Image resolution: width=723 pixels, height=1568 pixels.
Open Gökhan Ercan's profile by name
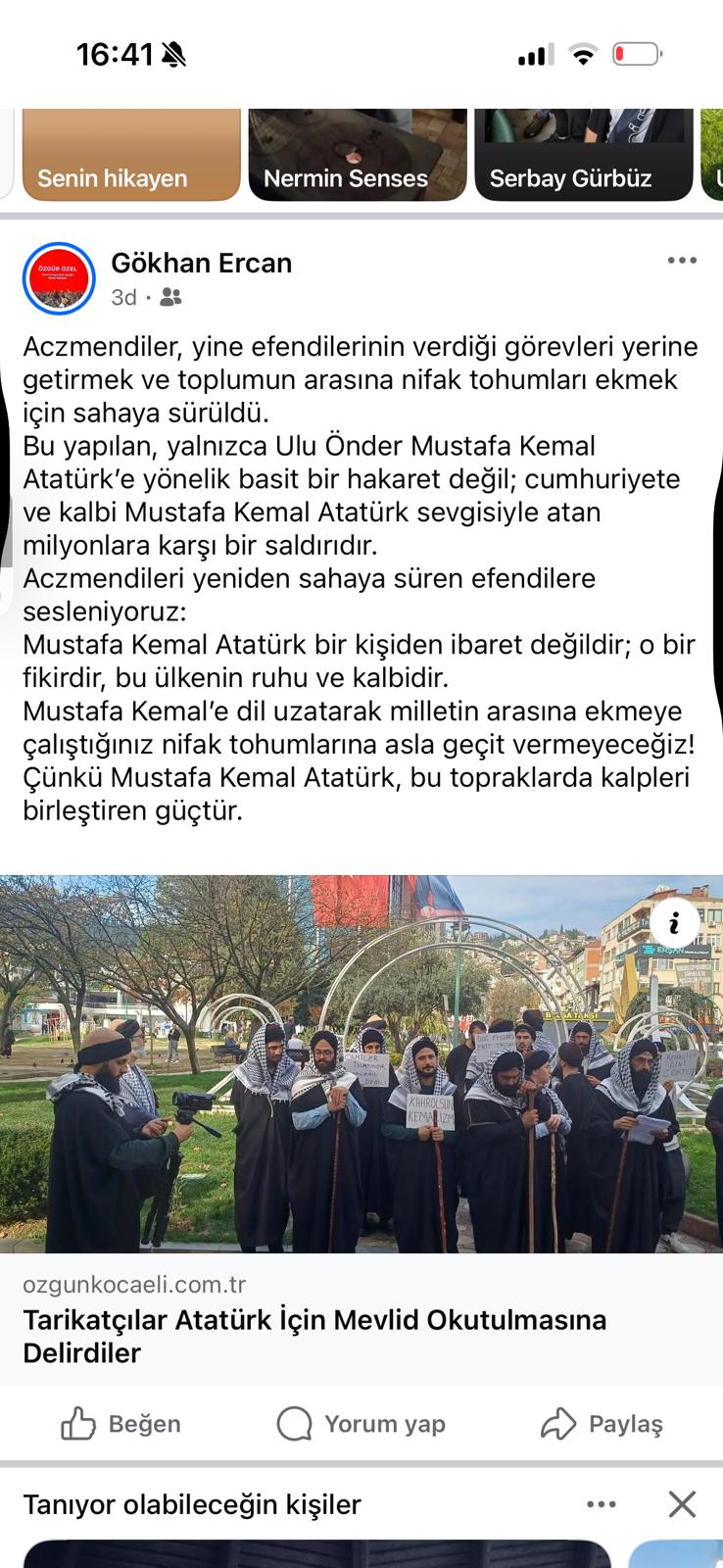pyautogui.click(x=202, y=263)
